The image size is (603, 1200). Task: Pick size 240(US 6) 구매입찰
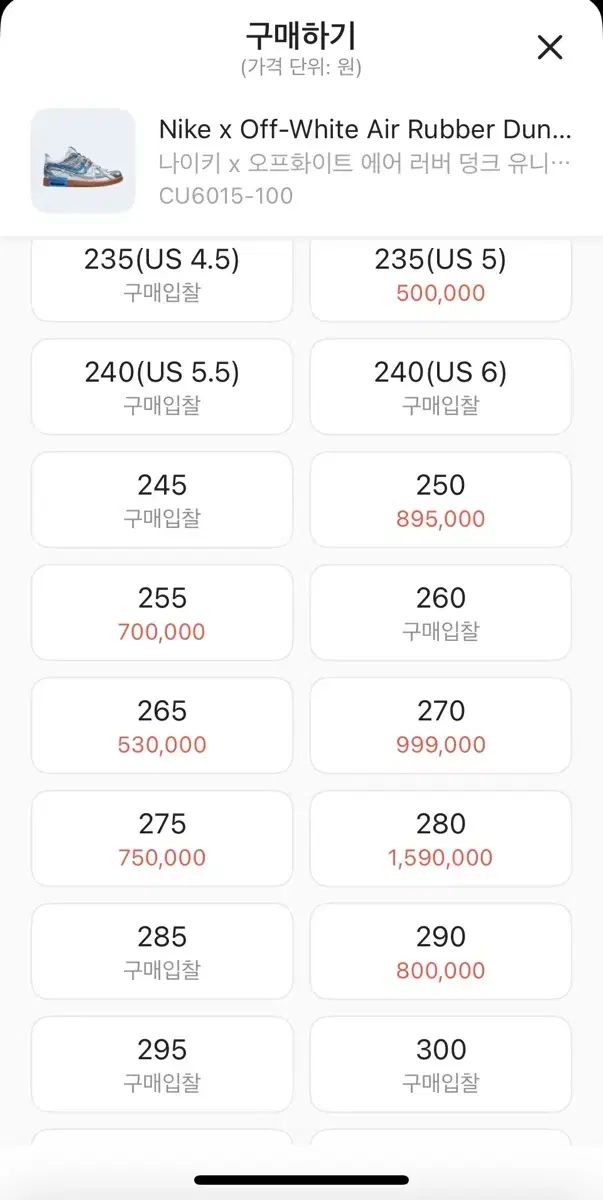coord(440,387)
